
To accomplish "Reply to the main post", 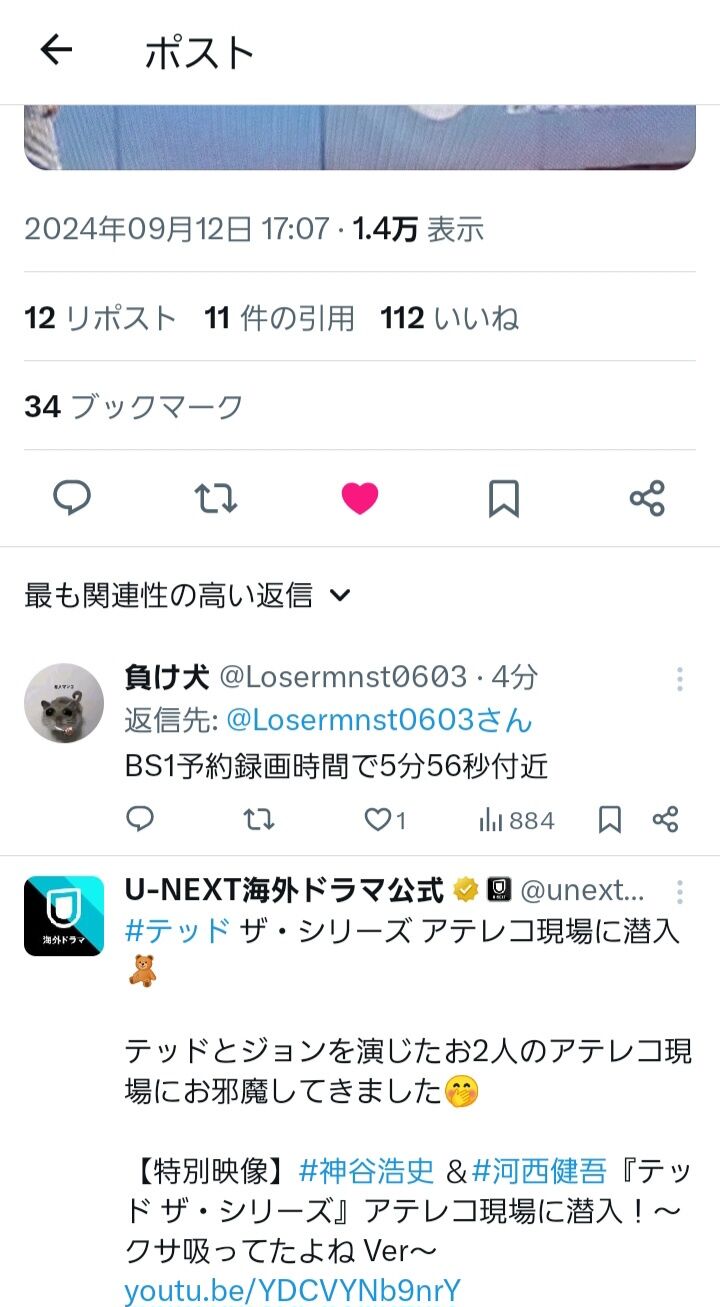I will coord(72,497).
